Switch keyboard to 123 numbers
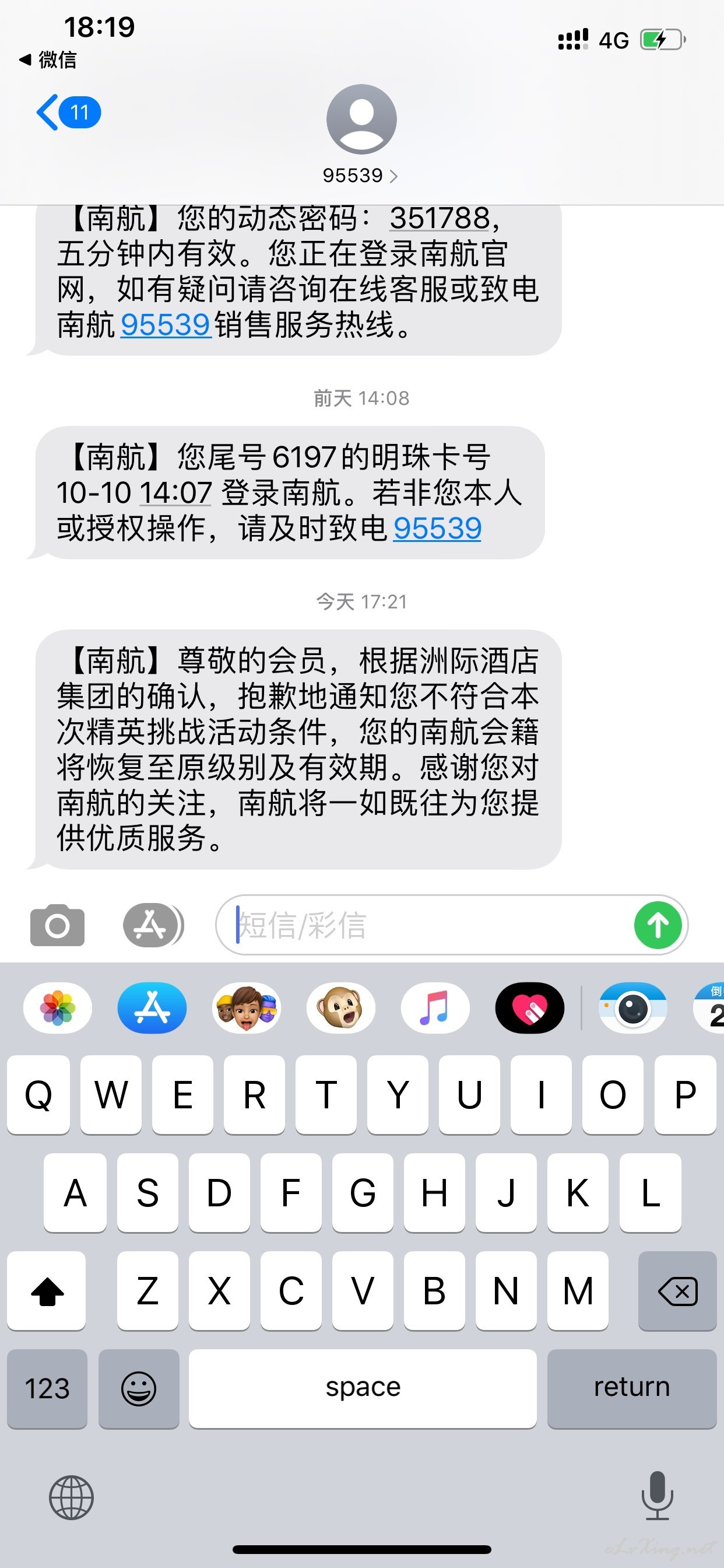This screenshot has width=724, height=1568. pyautogui.click(x=47, y=1388)
